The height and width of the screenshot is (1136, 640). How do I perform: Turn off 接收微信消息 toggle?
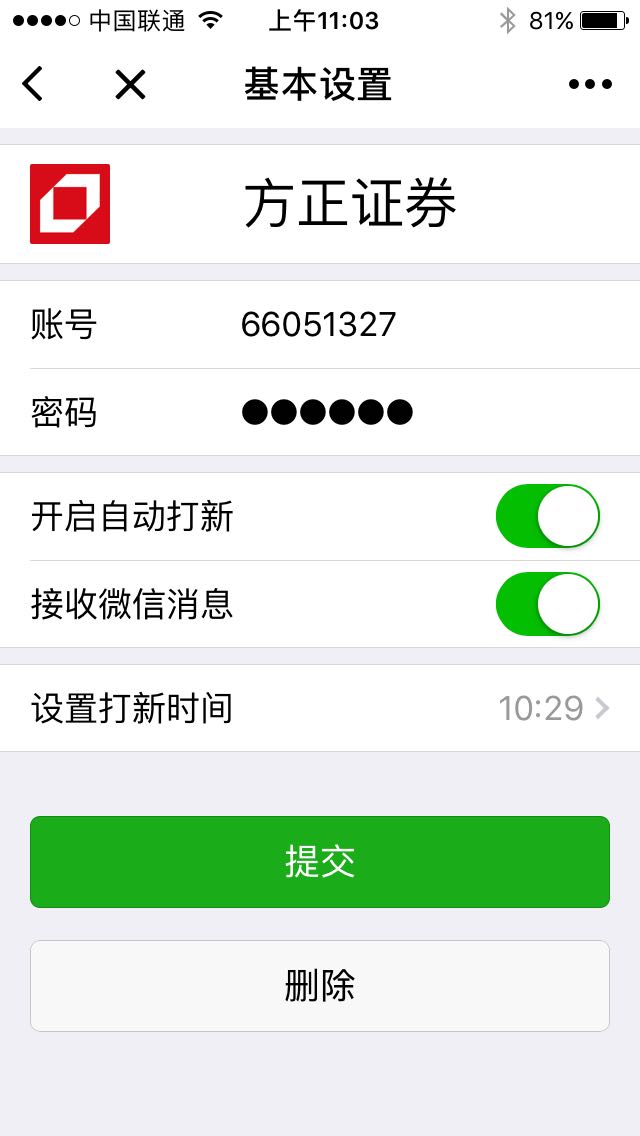tap(548, 604)
